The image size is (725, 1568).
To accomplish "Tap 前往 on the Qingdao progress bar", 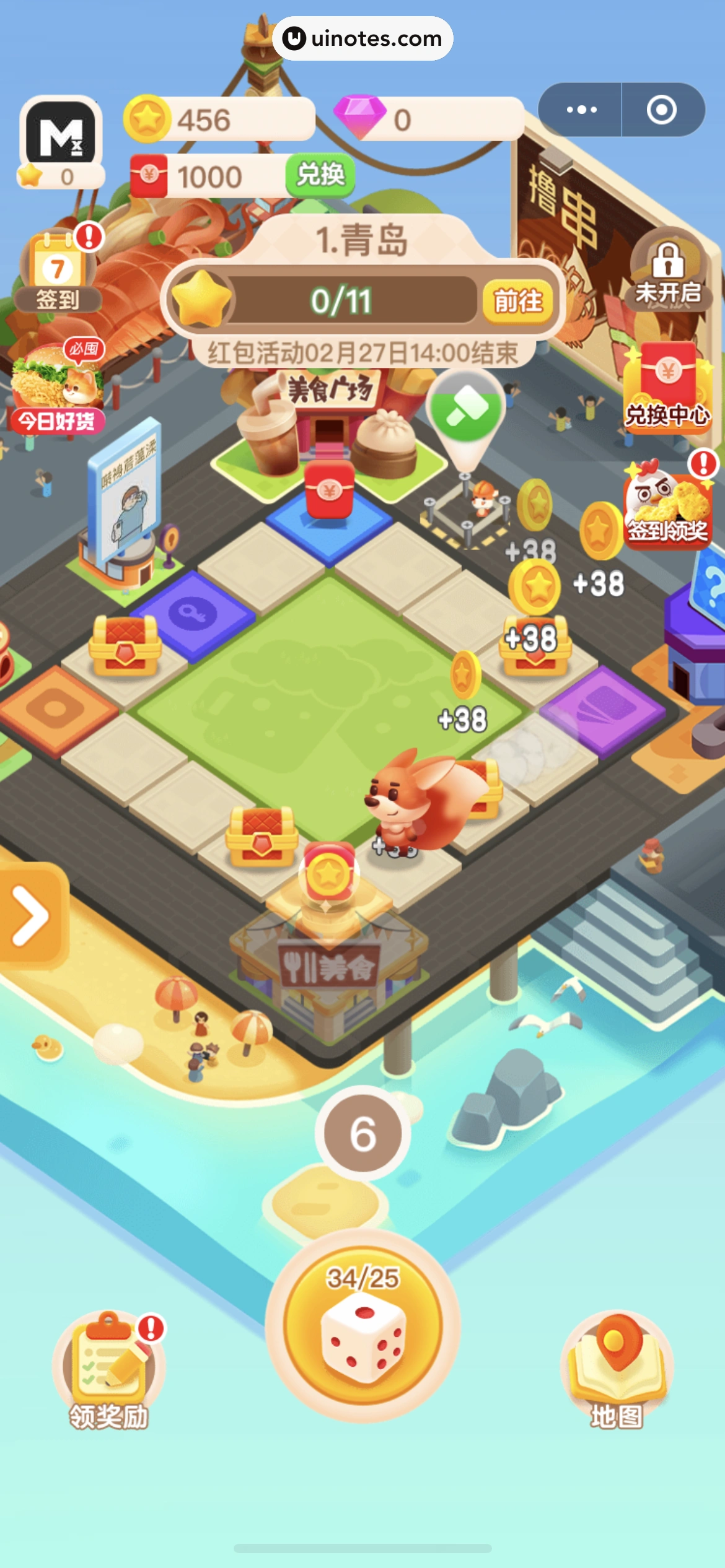I will 518,302.
